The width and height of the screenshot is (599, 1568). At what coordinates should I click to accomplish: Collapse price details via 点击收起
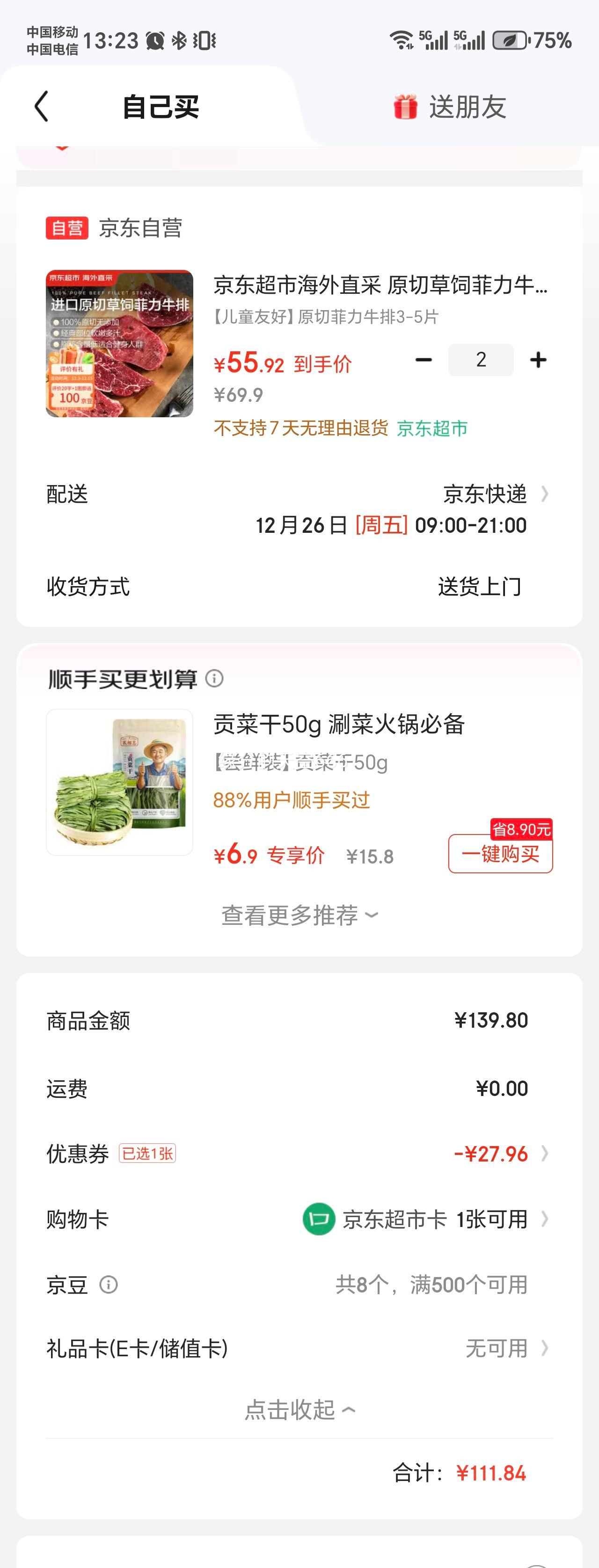point(299,1409)
